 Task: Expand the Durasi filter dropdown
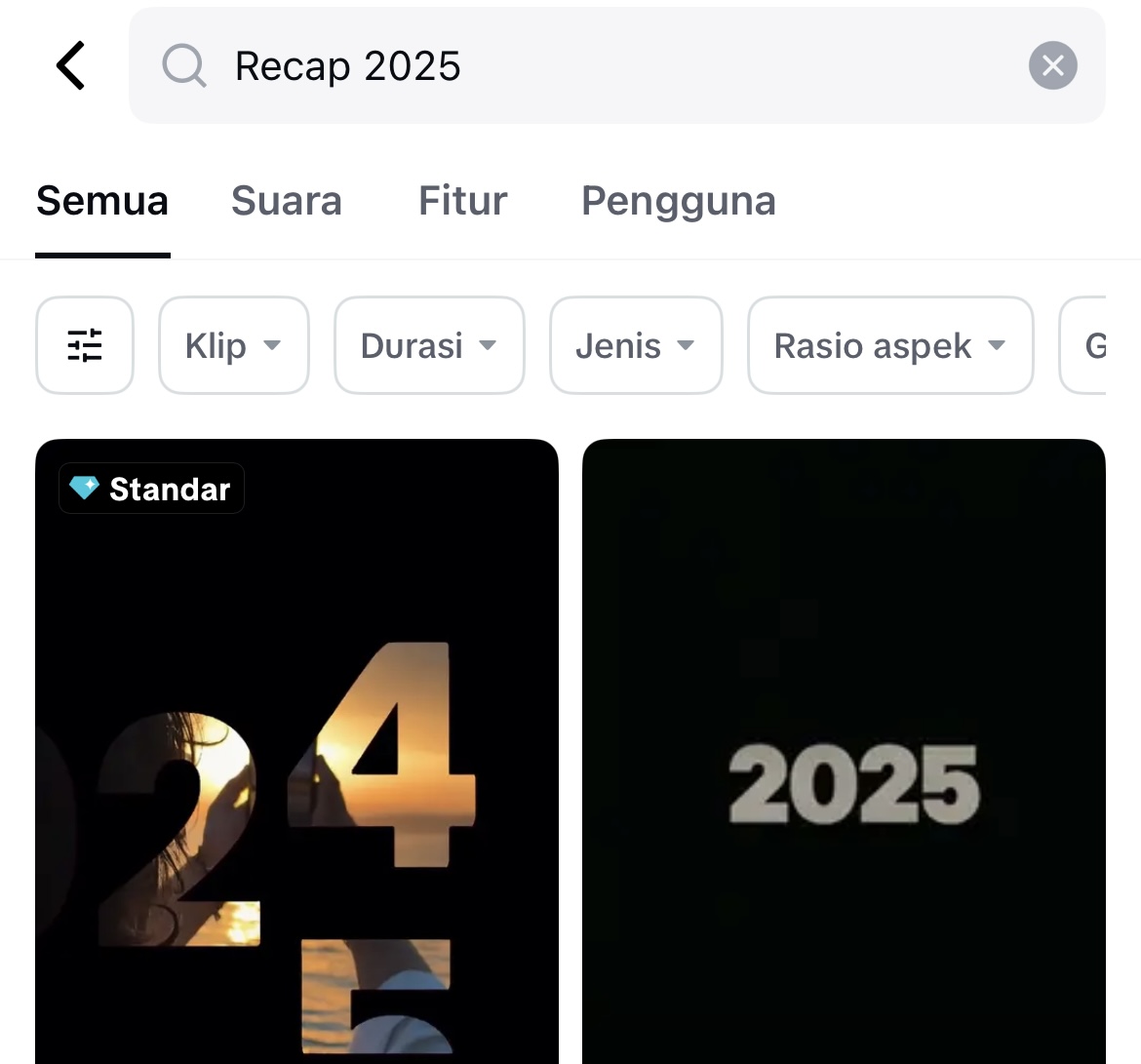(x=429, y=345)
